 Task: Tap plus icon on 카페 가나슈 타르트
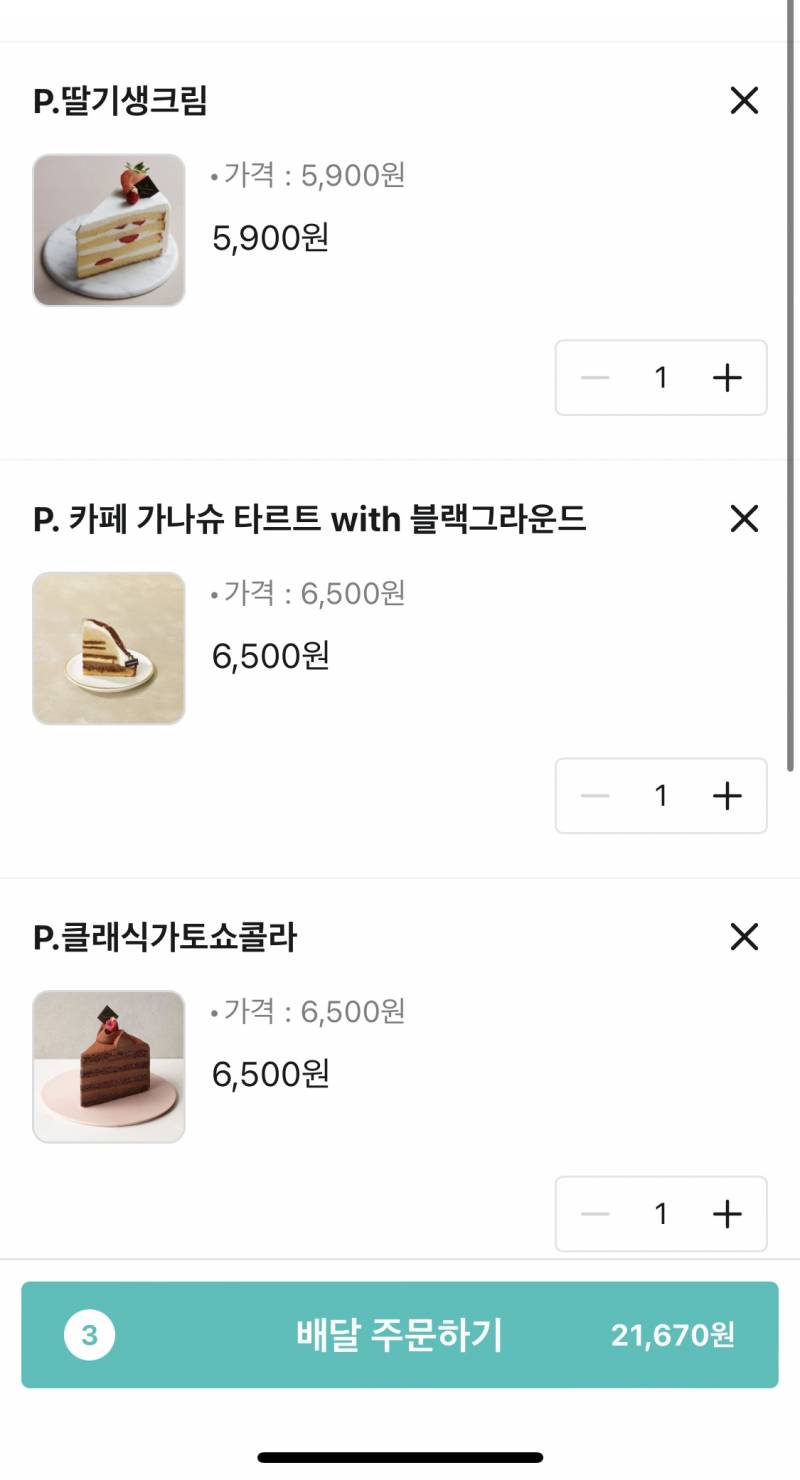click(x=727, y=795)
